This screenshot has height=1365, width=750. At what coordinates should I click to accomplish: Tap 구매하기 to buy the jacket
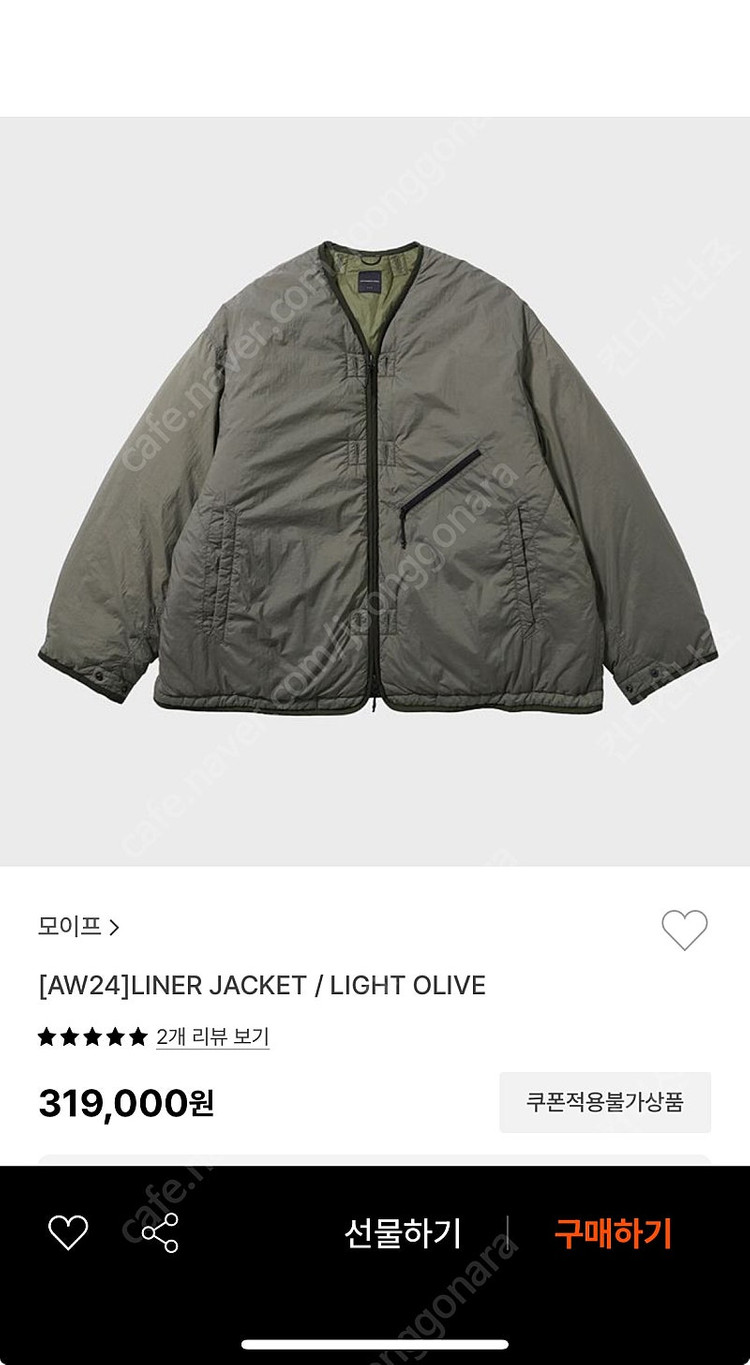pos(613,1233)
